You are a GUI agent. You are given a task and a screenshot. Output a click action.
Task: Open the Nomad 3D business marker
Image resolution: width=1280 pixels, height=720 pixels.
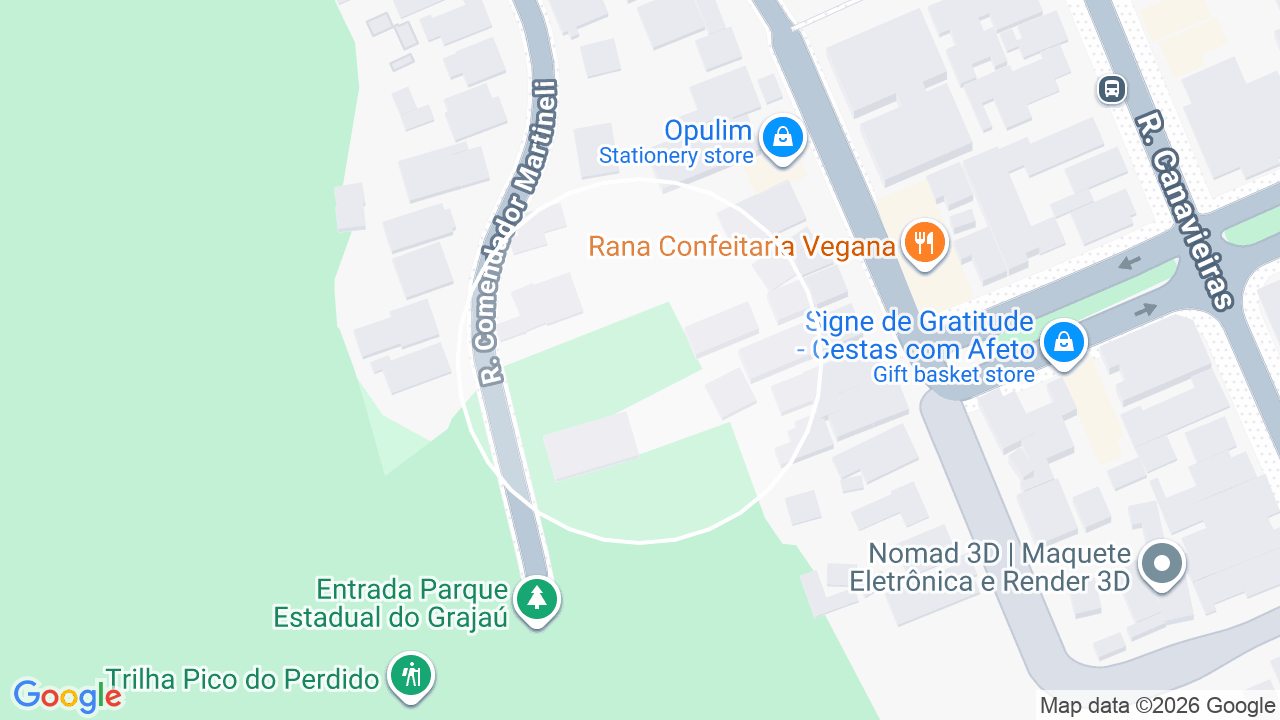click(x=1162, y=565)
